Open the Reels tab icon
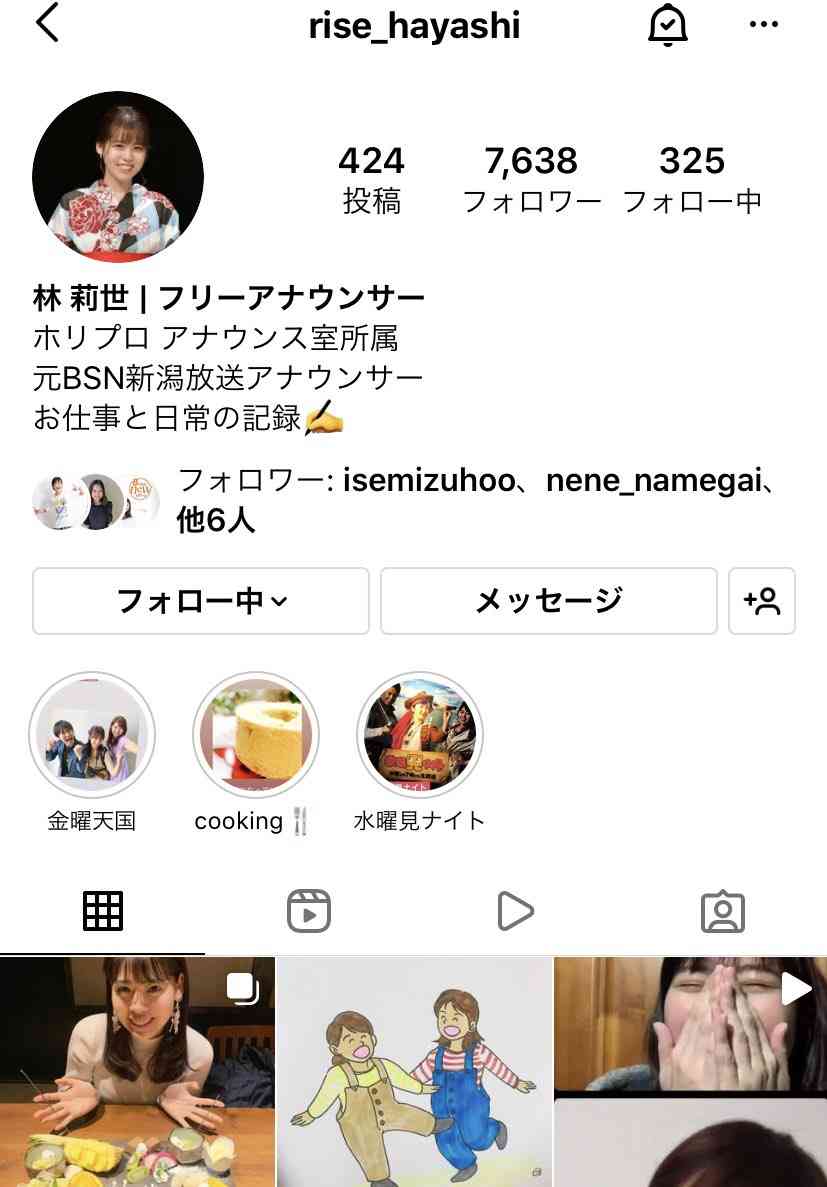The height and width of the screenshot is (1187, 827). pyautogui.click(x=309, y=911)
